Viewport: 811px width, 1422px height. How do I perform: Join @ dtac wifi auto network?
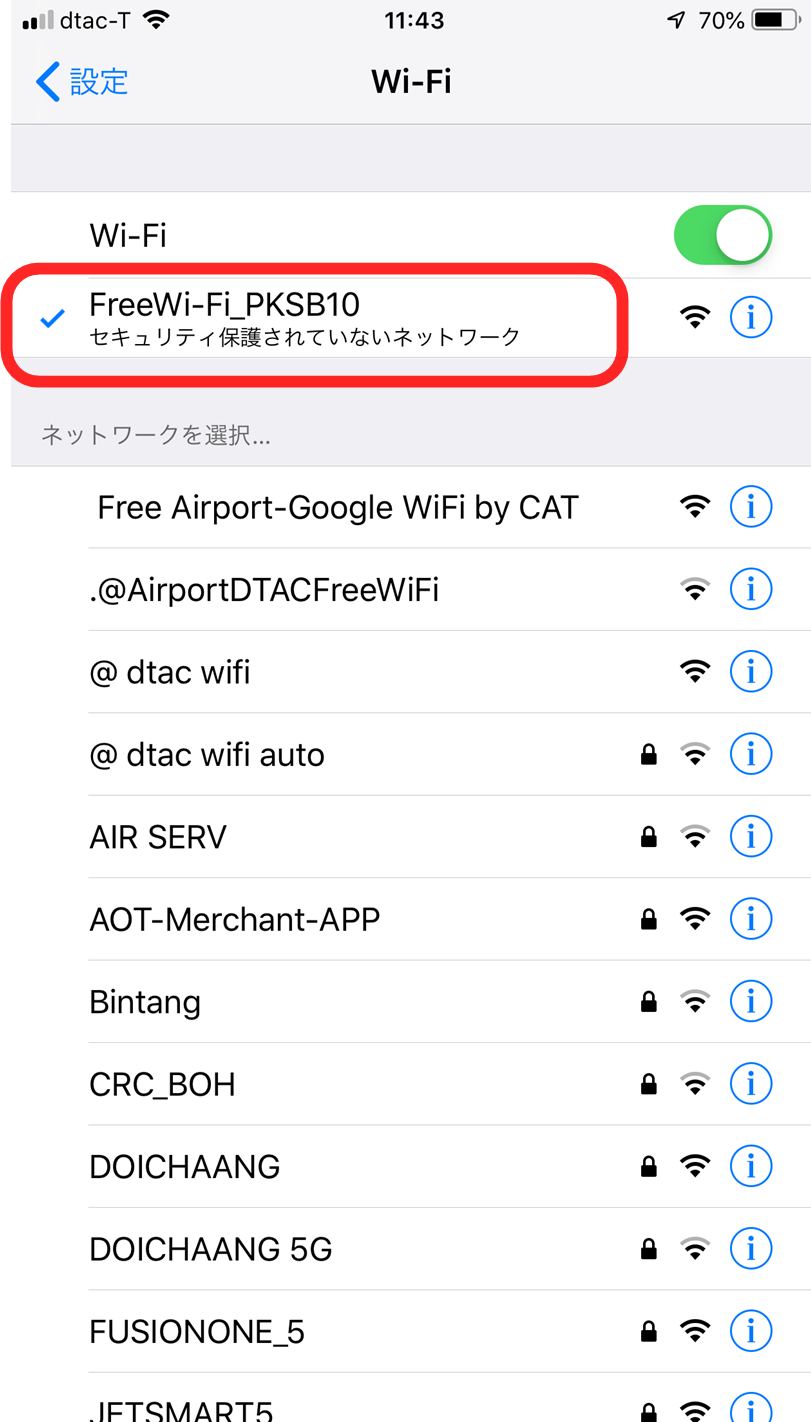coord(207,754)
